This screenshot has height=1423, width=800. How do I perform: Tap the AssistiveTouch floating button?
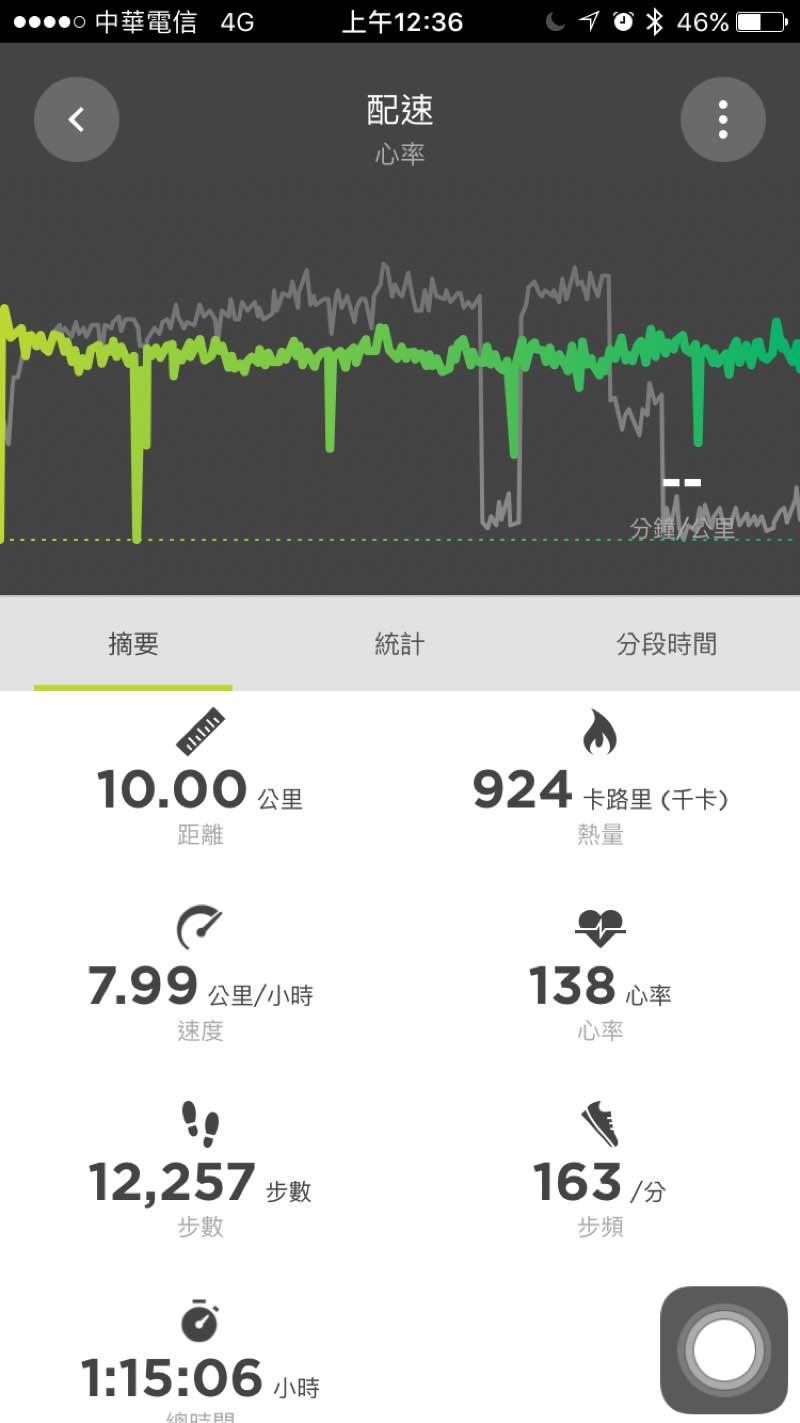[x=724, y=1349]
